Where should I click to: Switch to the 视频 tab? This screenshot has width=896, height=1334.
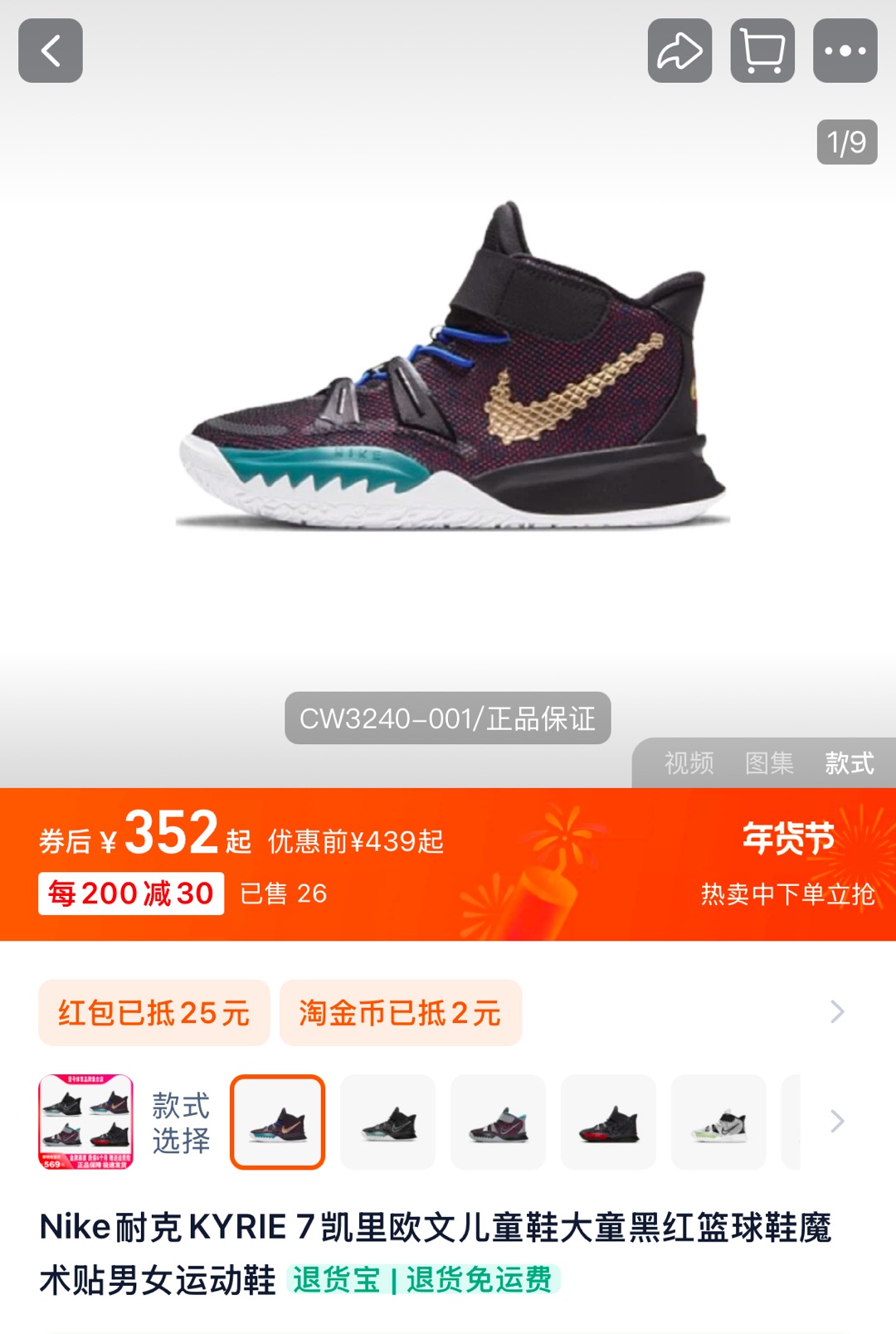pyautogui.click(x=689, y=763)
